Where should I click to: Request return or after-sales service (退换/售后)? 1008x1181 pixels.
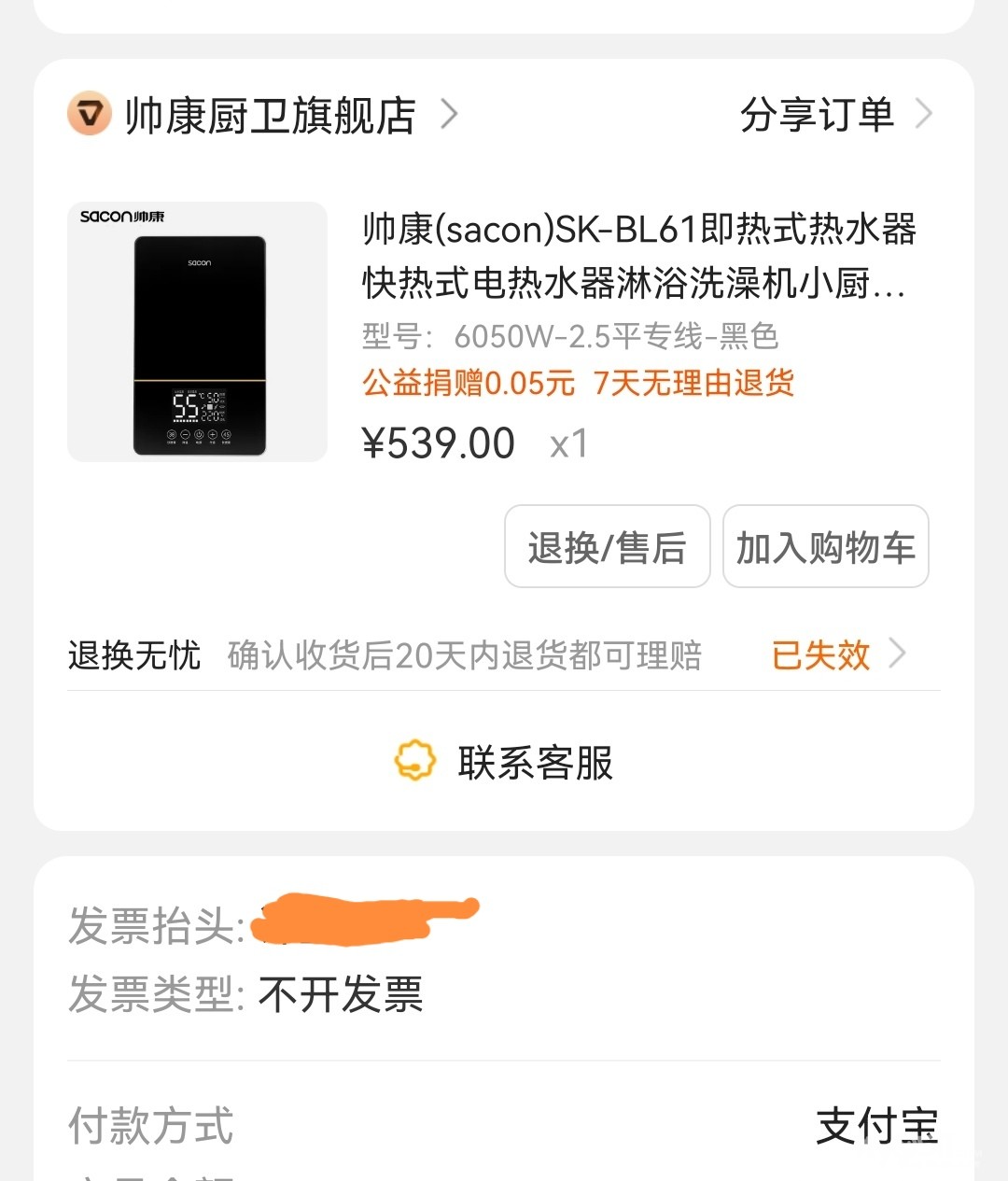tap(607, 547)
